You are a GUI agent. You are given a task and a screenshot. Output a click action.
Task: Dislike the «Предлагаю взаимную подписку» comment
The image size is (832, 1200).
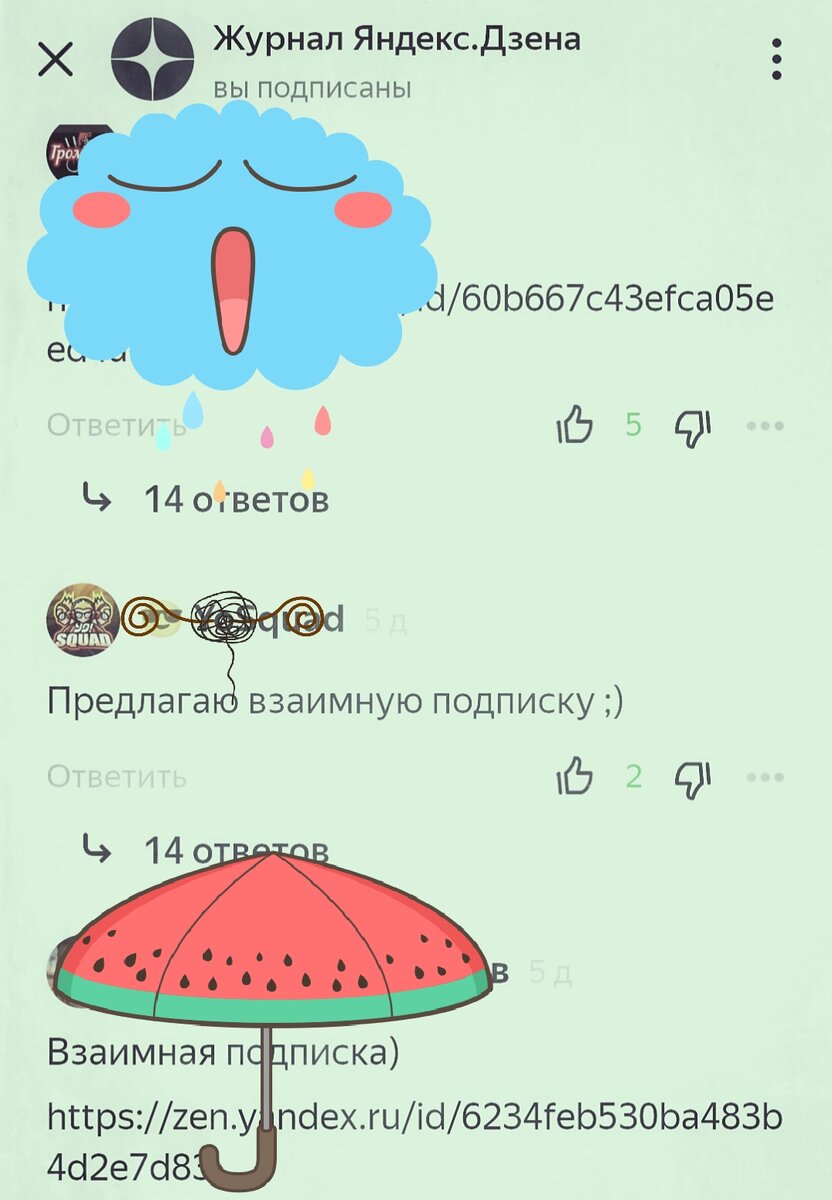pyautogui.click(x=692, y=777)
